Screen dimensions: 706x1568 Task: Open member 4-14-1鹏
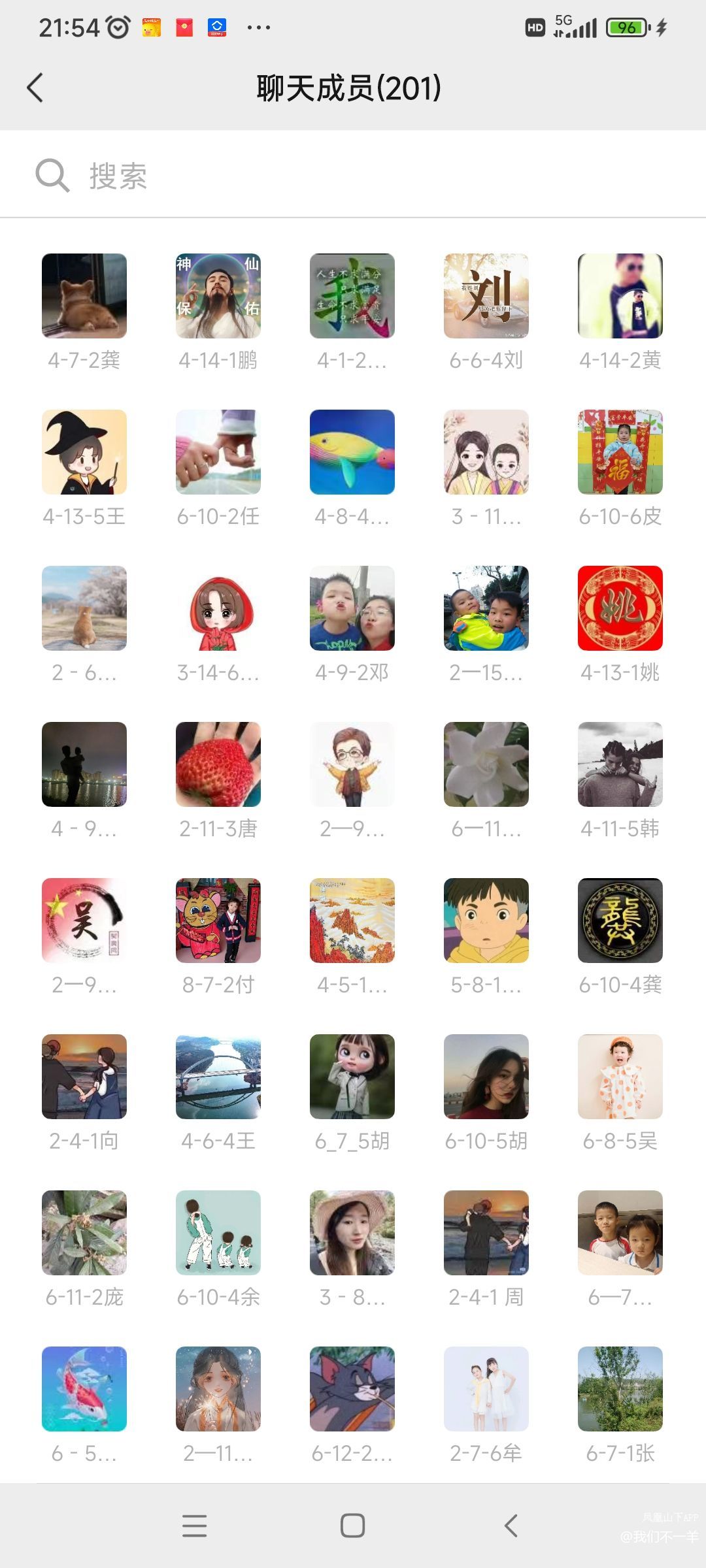218,296
